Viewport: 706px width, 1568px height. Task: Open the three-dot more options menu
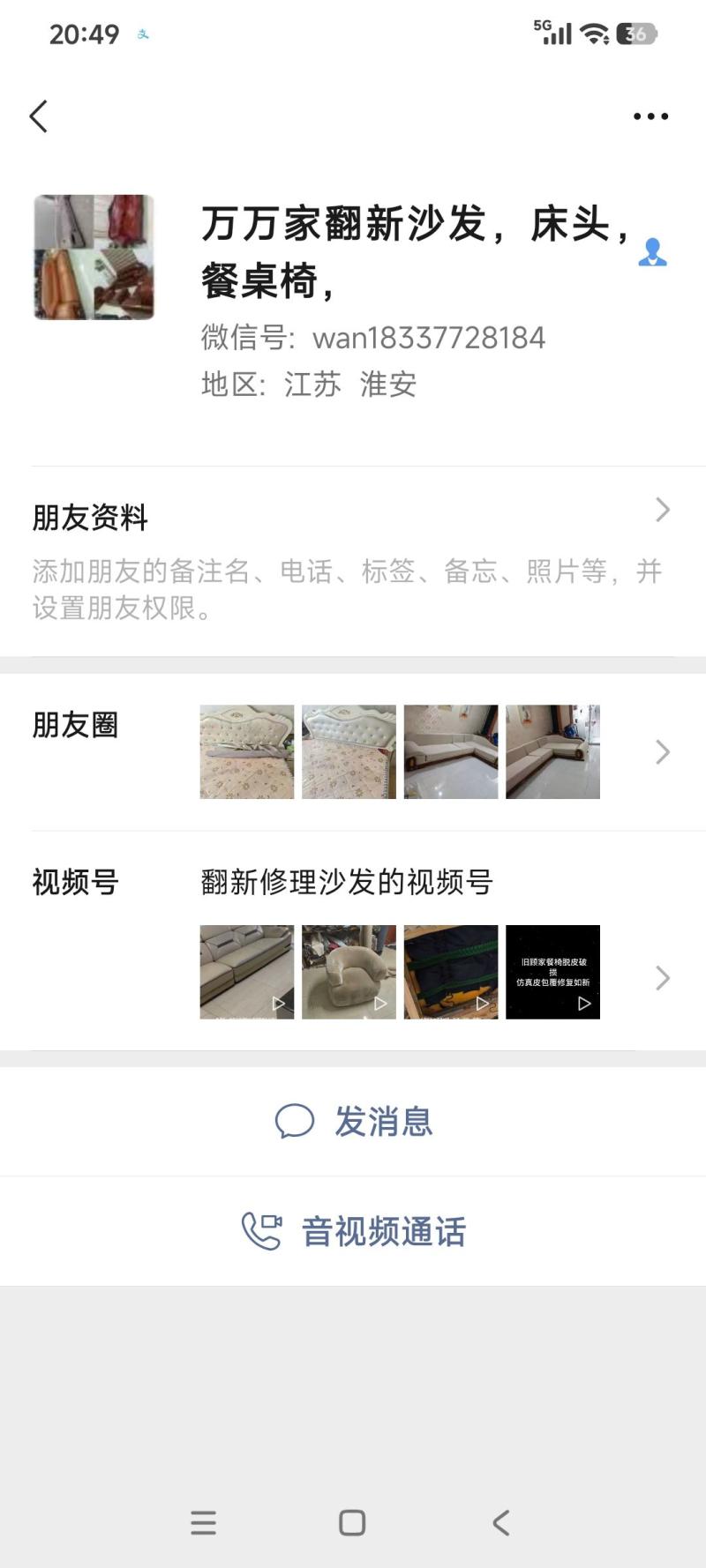650,116
